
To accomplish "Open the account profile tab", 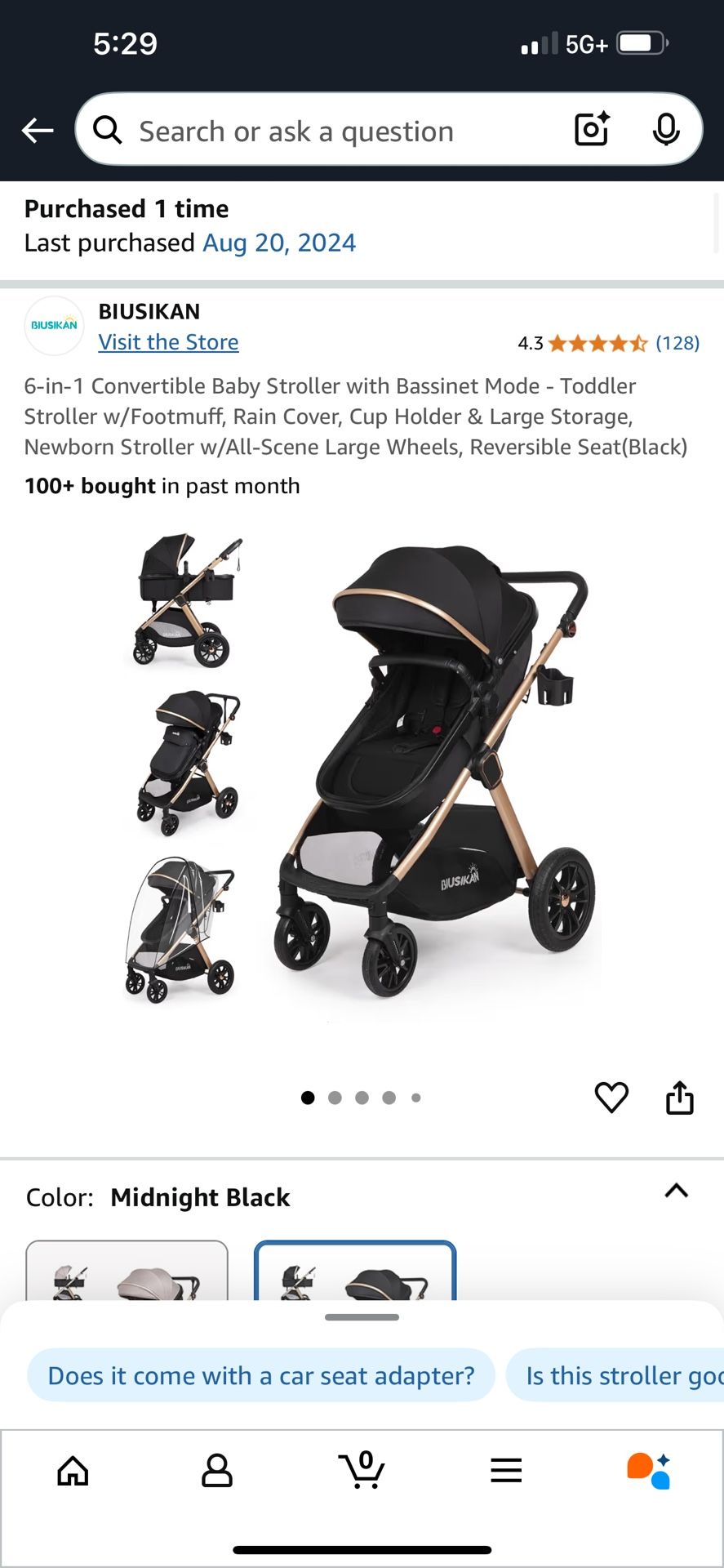I will tap(217, 1471).
